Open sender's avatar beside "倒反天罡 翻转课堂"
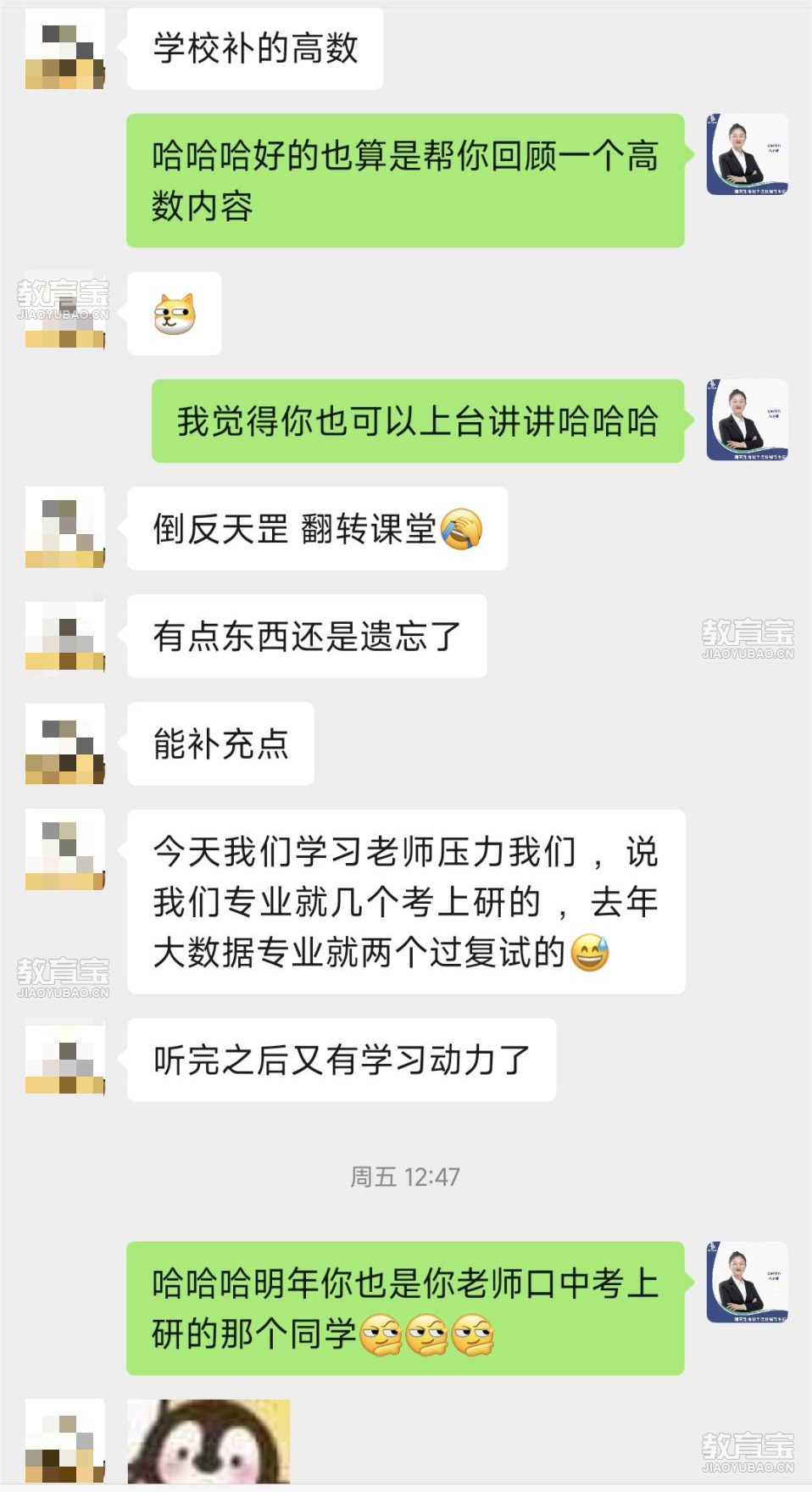812x1492 pixels. coord(65,527)
